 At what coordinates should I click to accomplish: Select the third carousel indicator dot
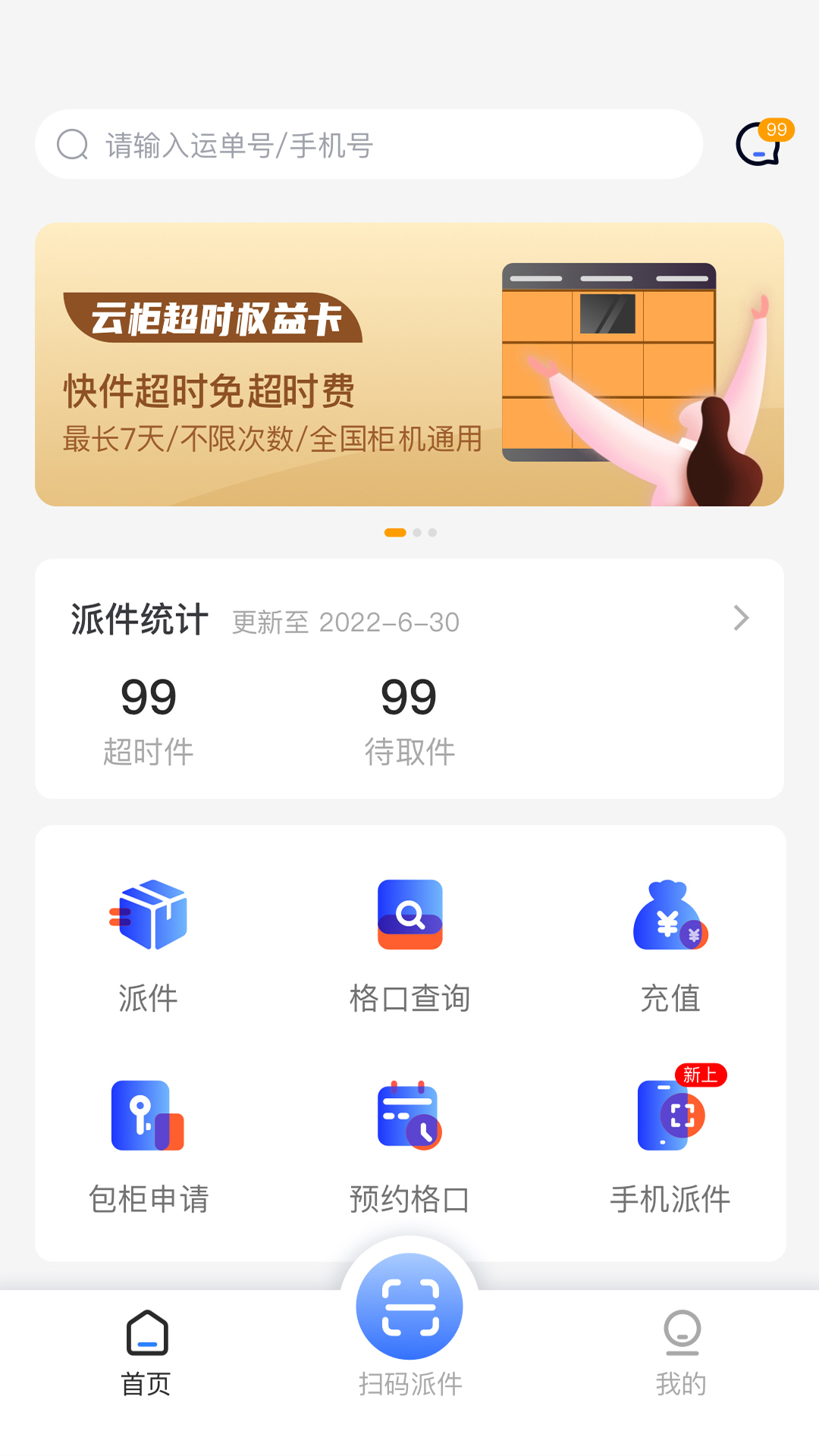click(433, 533)
